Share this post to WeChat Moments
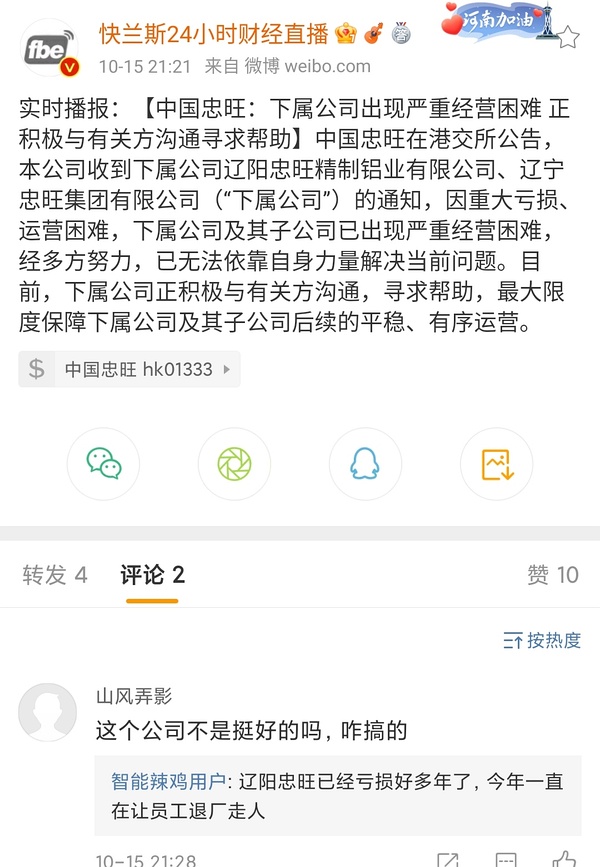The width and height of the screenshot is (600, 867). (234, 463)
